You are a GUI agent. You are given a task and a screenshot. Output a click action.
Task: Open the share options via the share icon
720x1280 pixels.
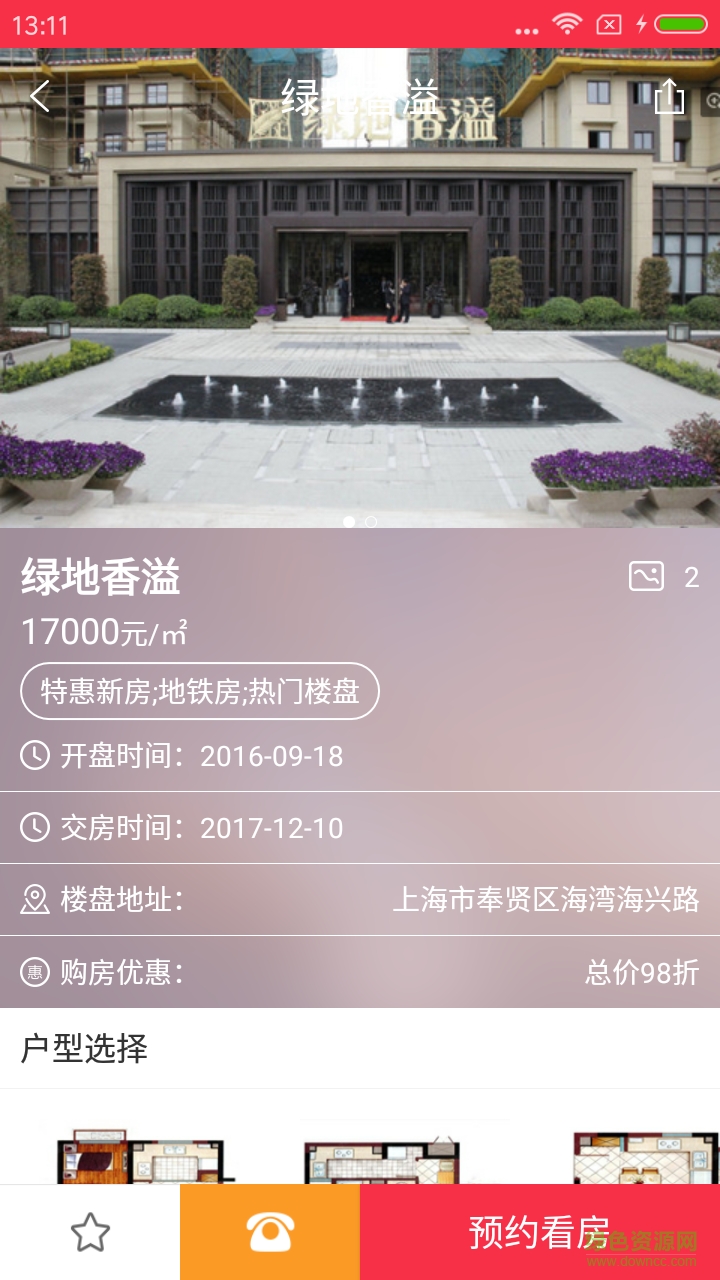(x=672, y=96)
